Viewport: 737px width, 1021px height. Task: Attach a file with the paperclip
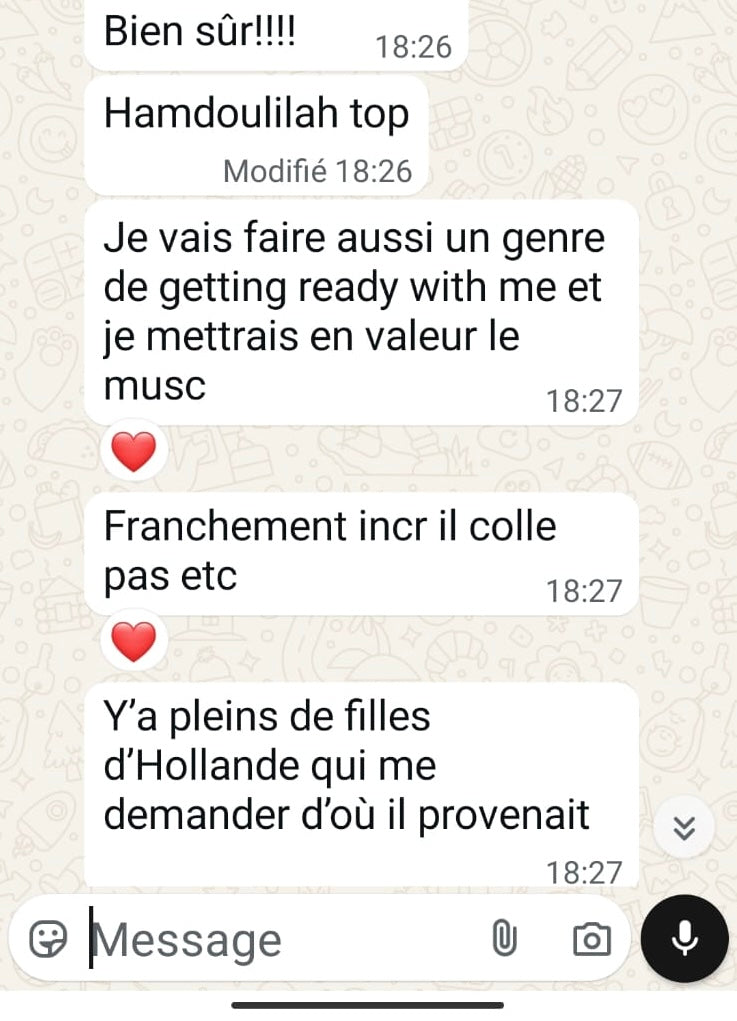[x=505, y=939]
